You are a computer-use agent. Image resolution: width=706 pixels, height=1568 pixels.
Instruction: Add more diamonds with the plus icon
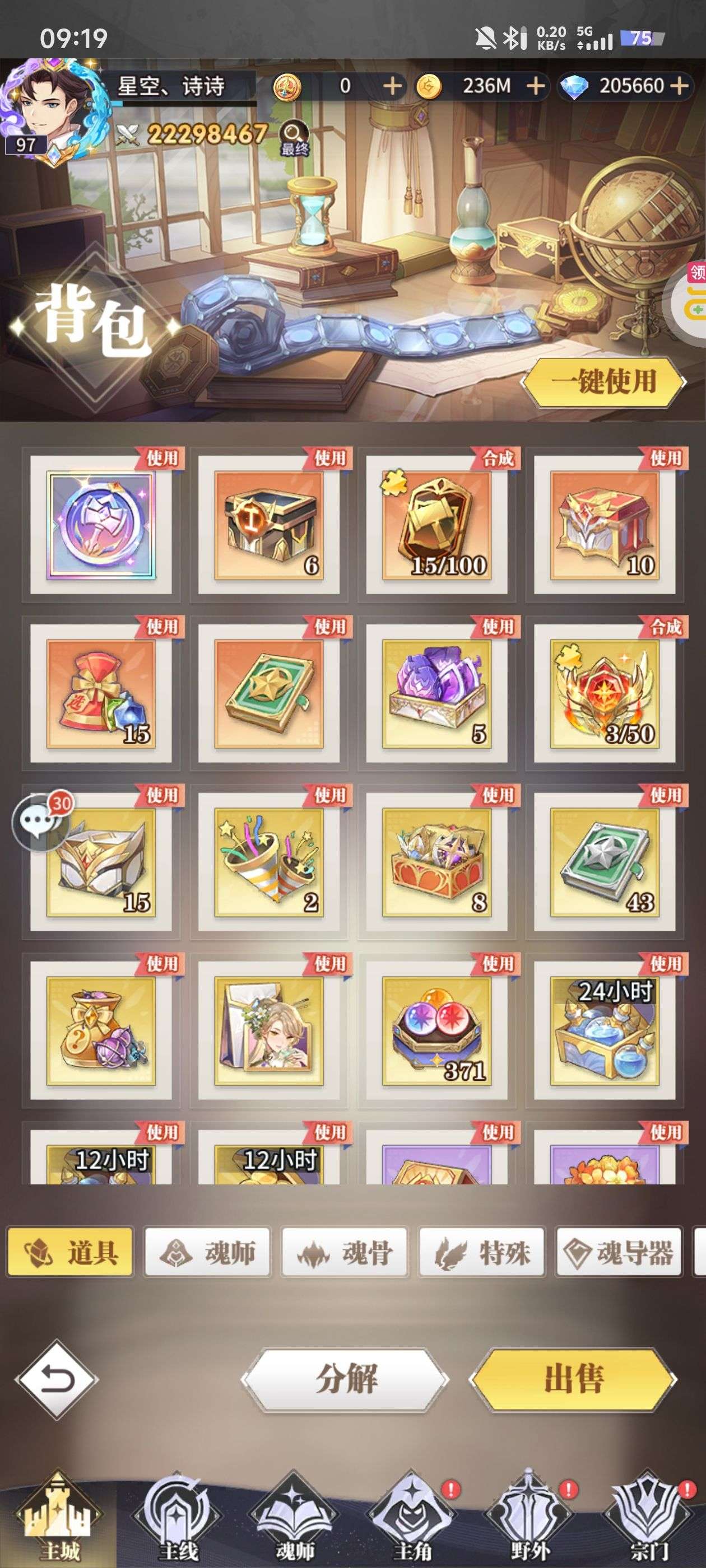pos(679,86)
